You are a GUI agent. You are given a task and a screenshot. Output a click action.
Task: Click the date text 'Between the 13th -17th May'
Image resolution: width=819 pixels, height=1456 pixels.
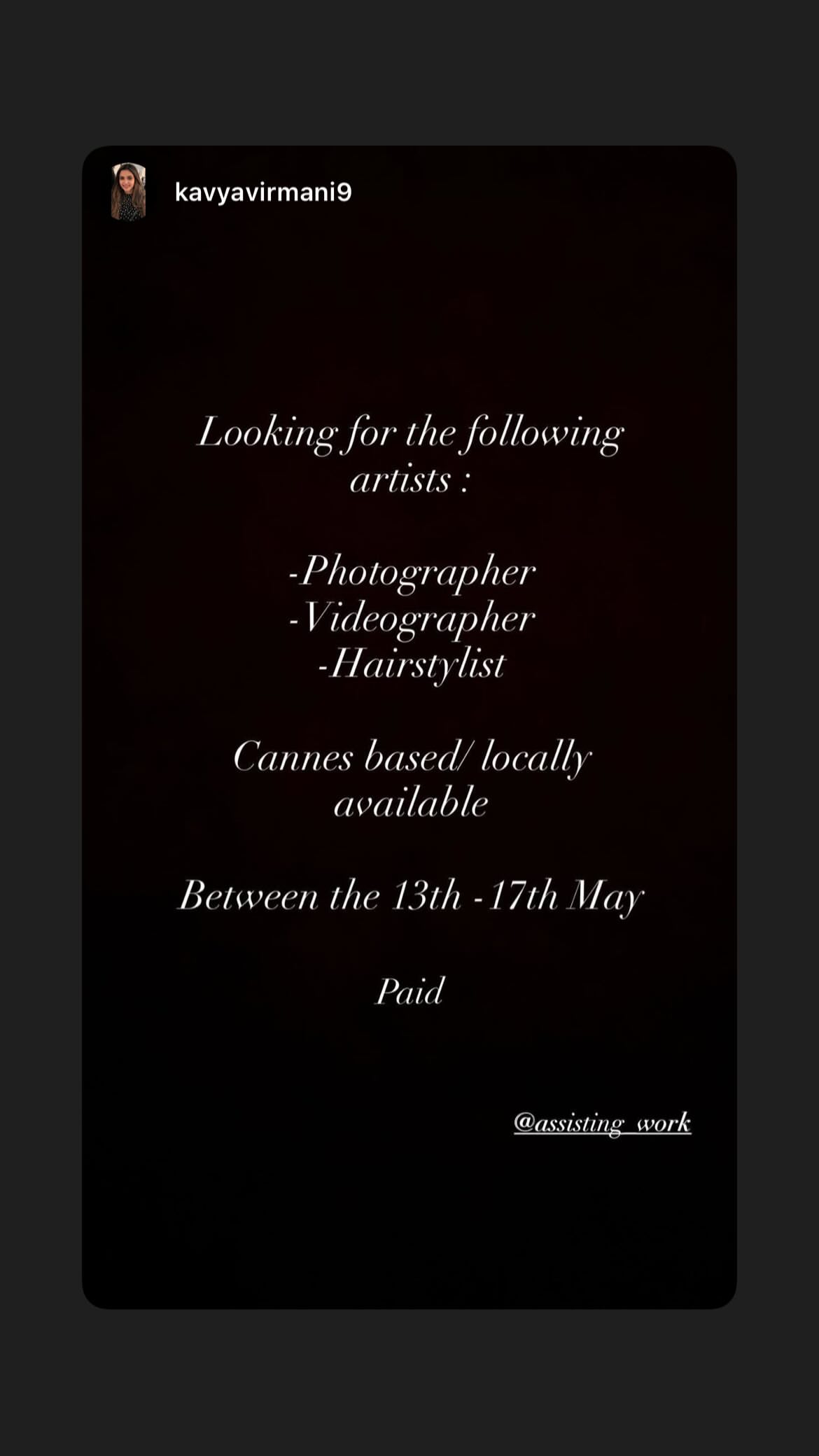(413, 895)
